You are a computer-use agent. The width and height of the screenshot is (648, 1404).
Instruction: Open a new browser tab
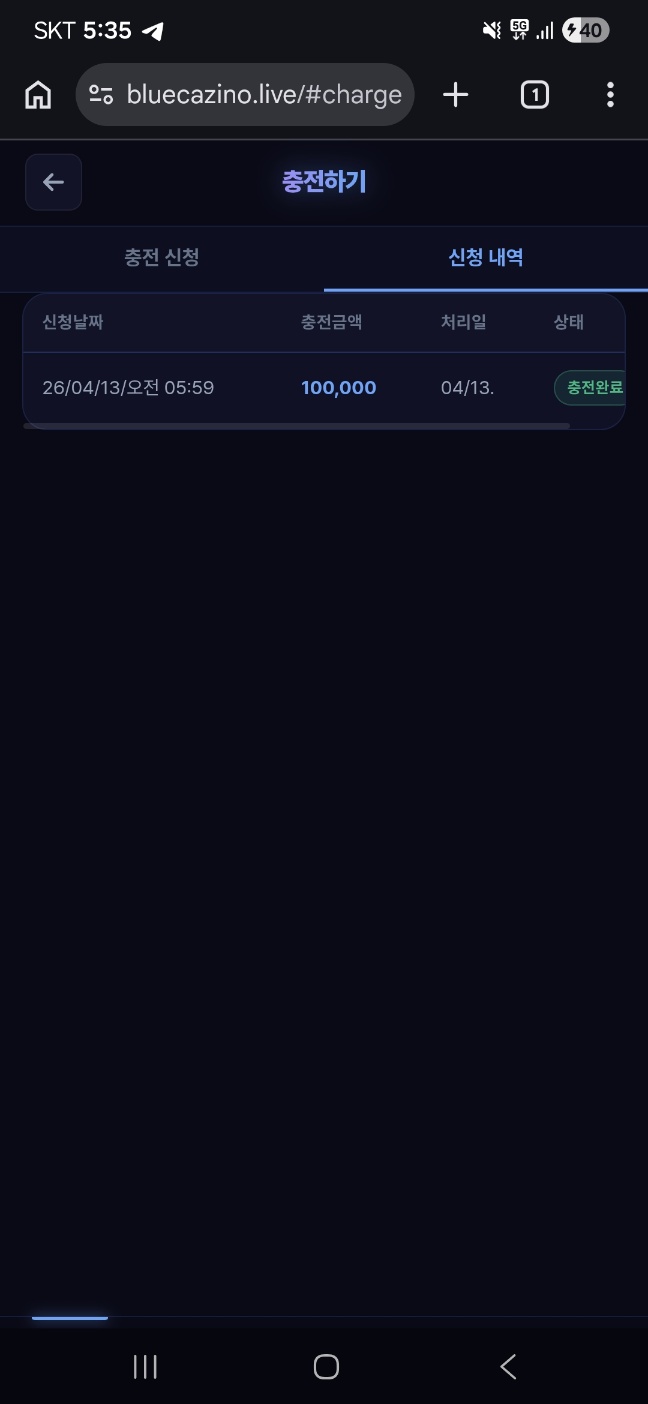click(455, 95)
